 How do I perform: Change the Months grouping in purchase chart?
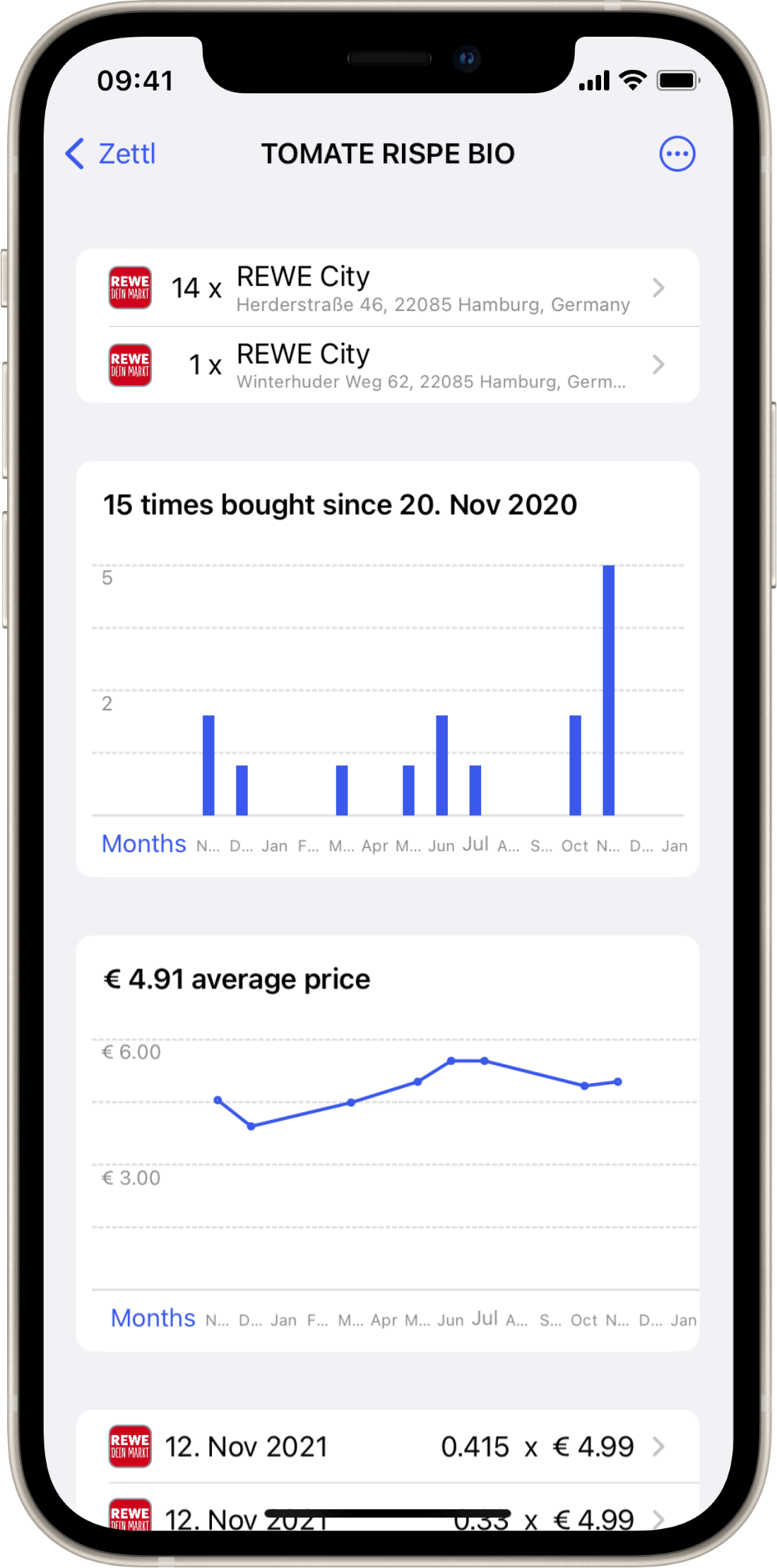coord(144,844)
